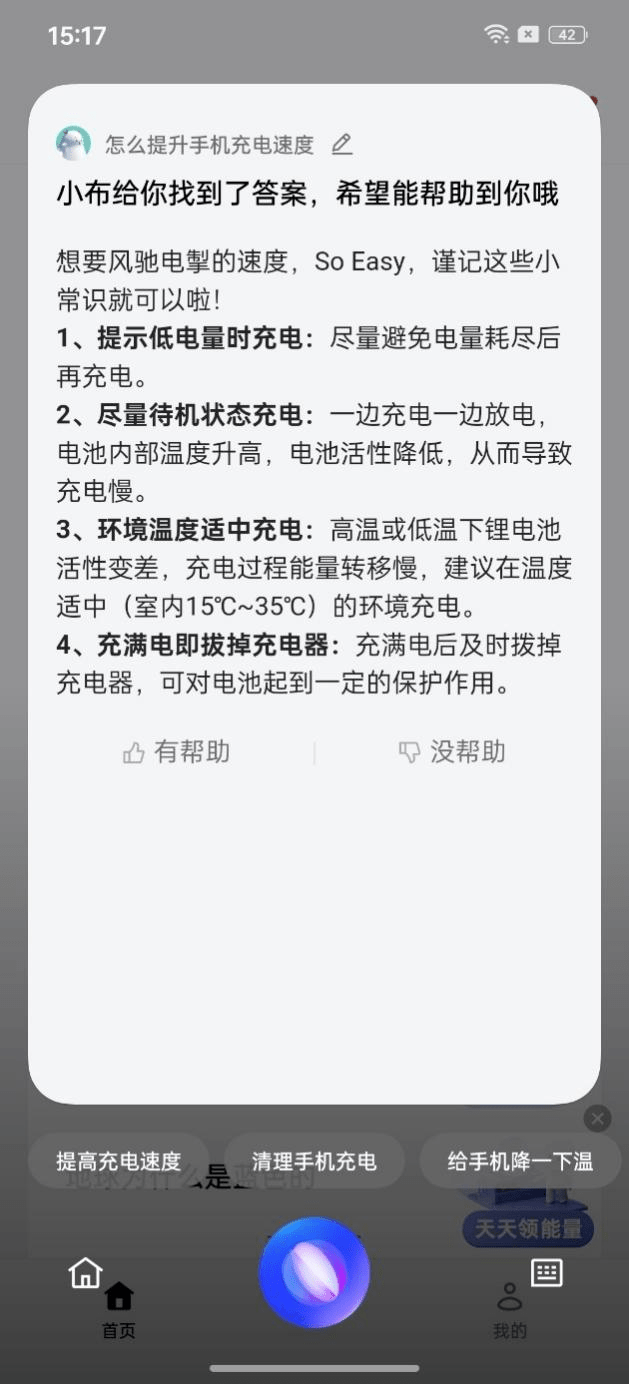Select the 清理手机充电 suggestion chip
This screenshot has width=629, height=1384.
(x=314, y=1161)
